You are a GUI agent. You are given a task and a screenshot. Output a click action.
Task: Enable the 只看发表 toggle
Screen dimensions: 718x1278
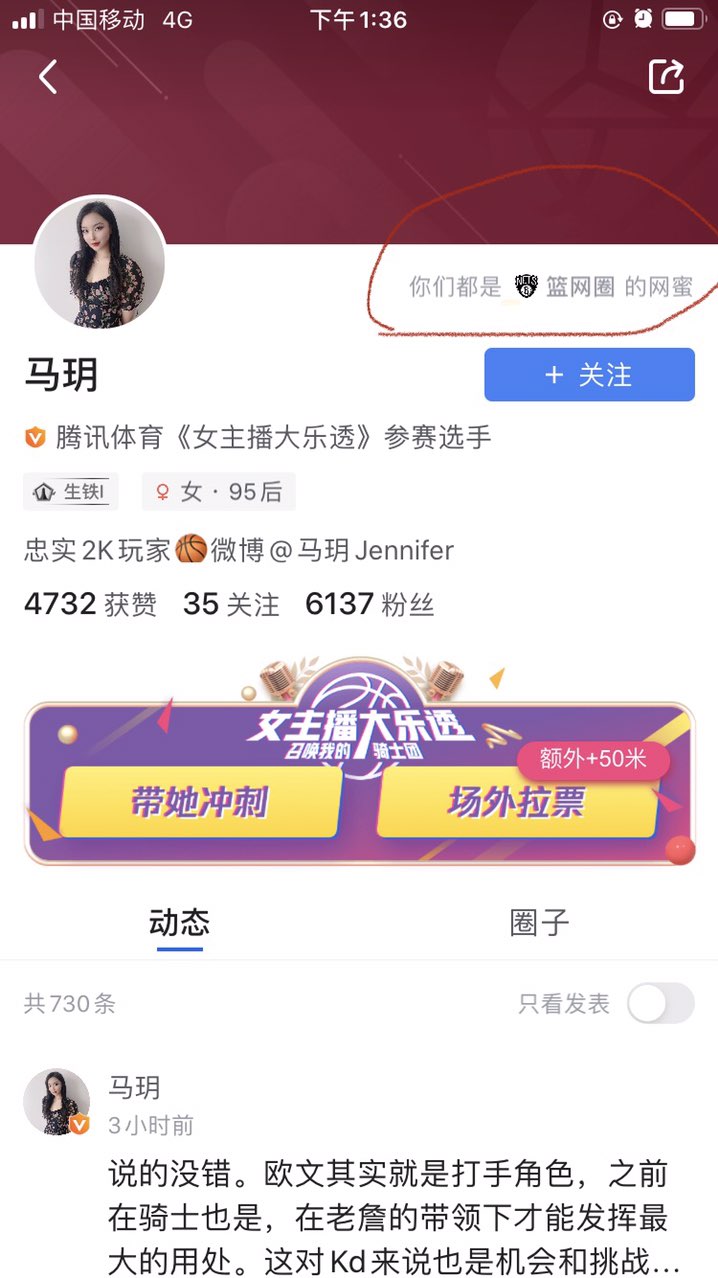point(660,1003)
